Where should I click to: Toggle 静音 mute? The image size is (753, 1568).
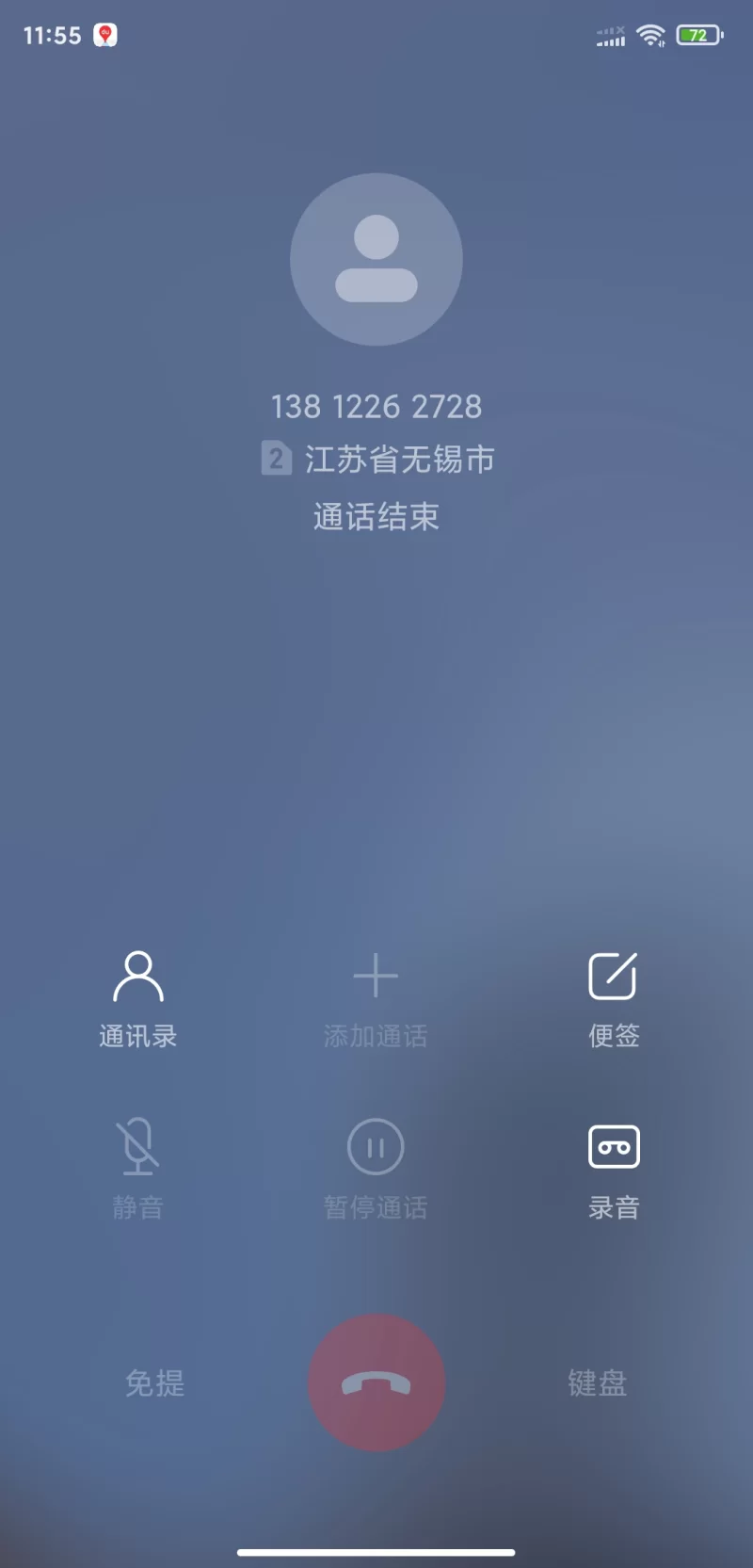(138, 1169)
